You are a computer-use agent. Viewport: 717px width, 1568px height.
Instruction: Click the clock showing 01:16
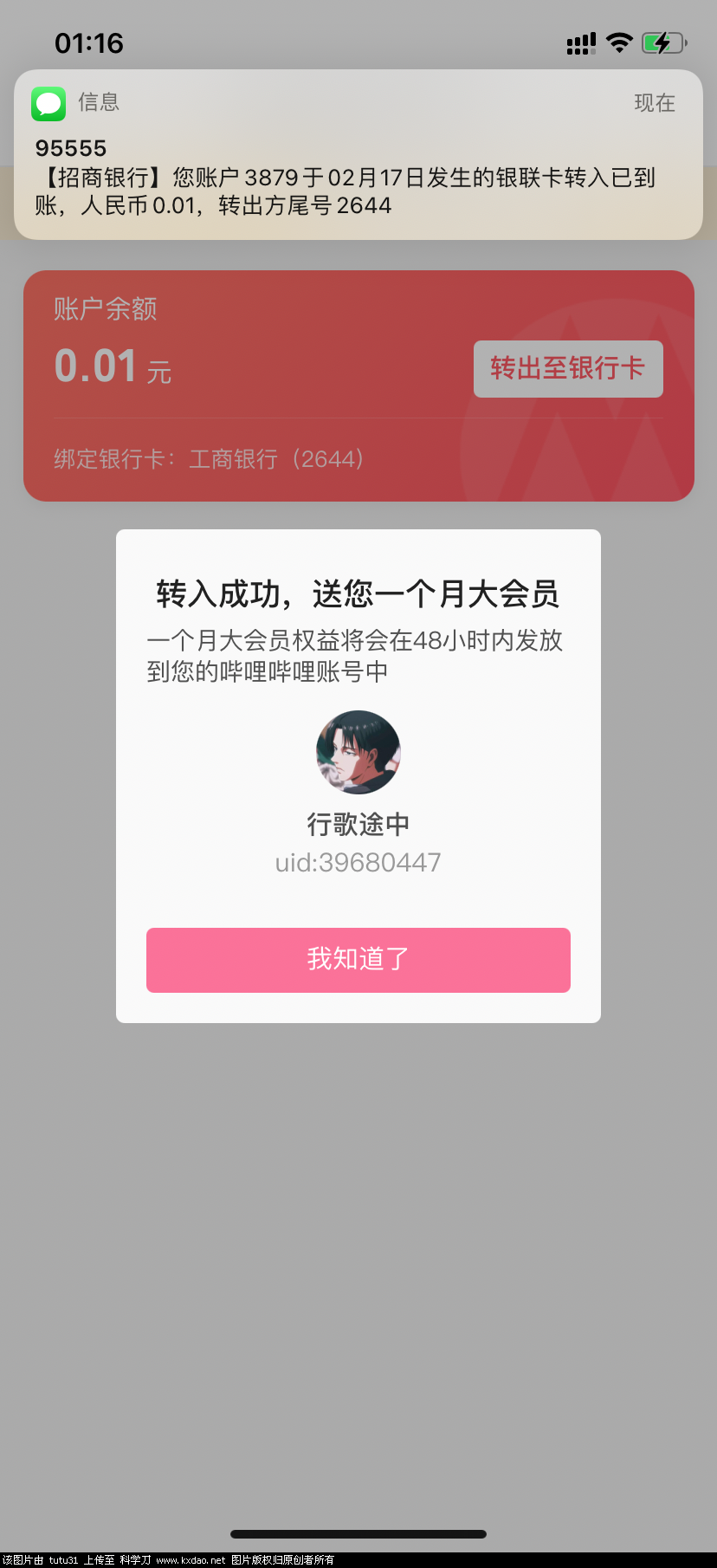click(x=89, y=42)
